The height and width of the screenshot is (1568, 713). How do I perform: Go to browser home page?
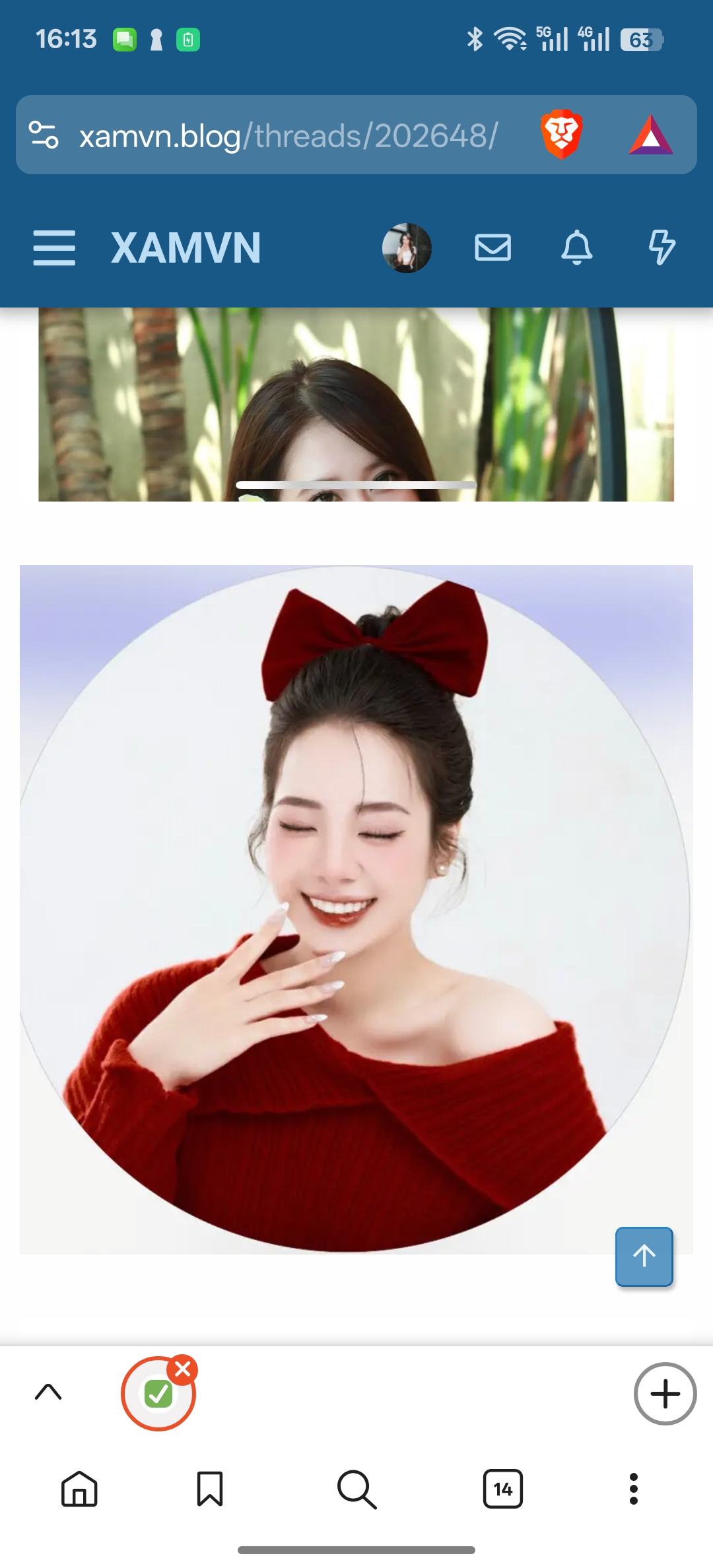point(79,1489)
